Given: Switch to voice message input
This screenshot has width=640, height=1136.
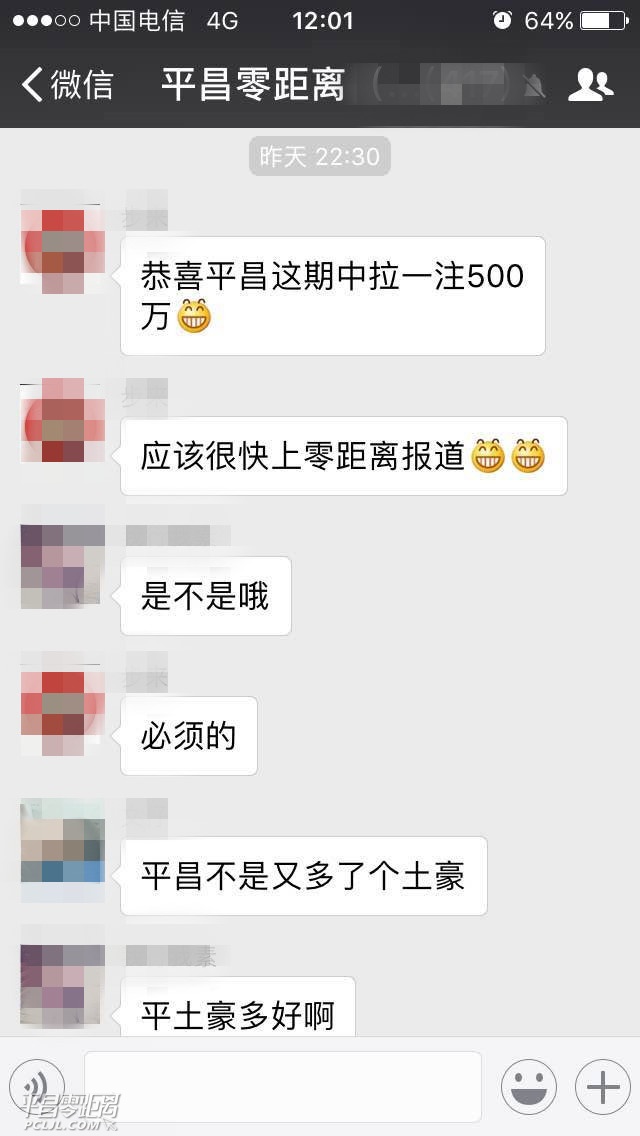Looking at the screenshot, I should pyautogui.click(x=37, y=1086).
